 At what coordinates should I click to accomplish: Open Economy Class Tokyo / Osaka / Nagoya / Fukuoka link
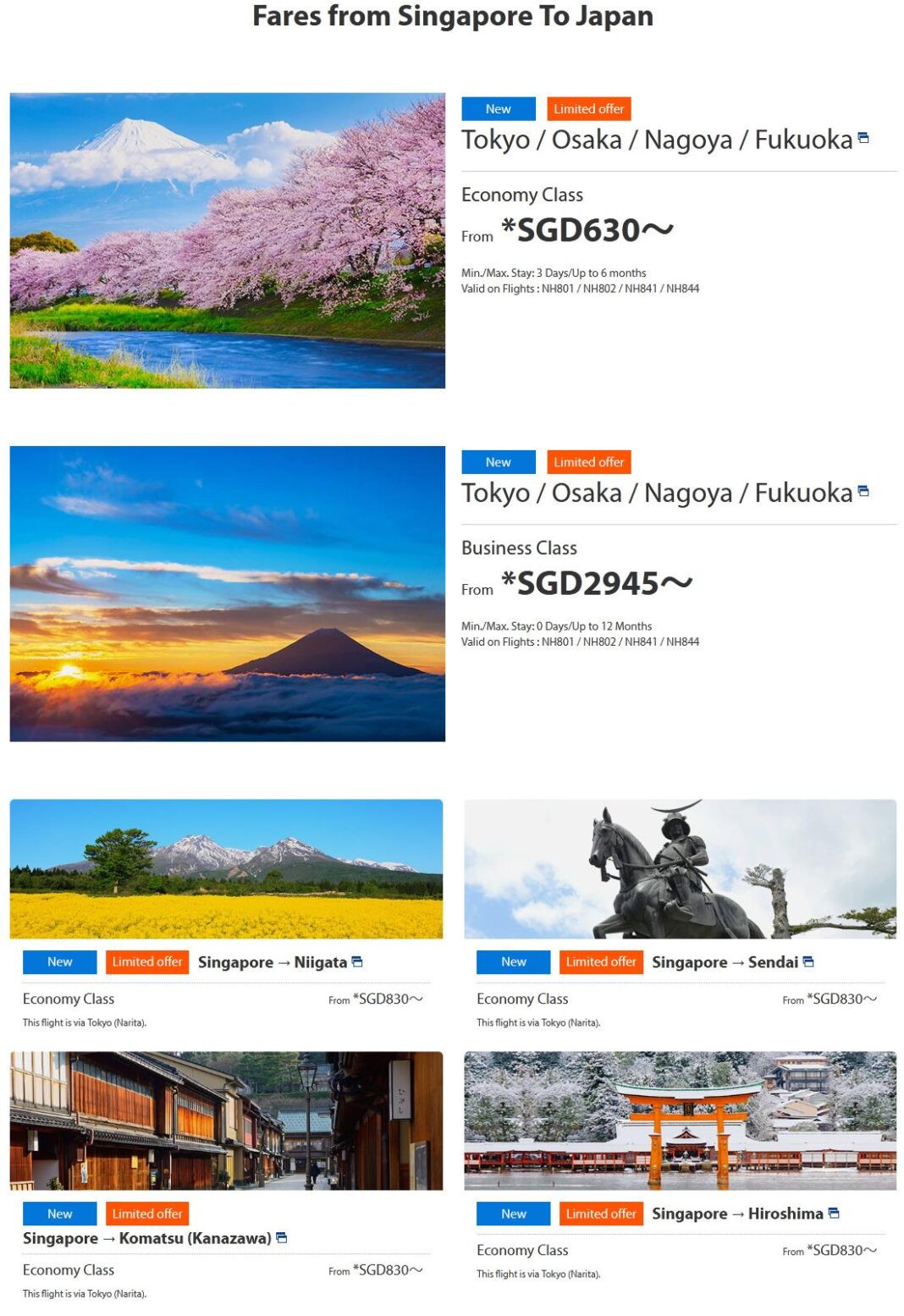point(657,140)
